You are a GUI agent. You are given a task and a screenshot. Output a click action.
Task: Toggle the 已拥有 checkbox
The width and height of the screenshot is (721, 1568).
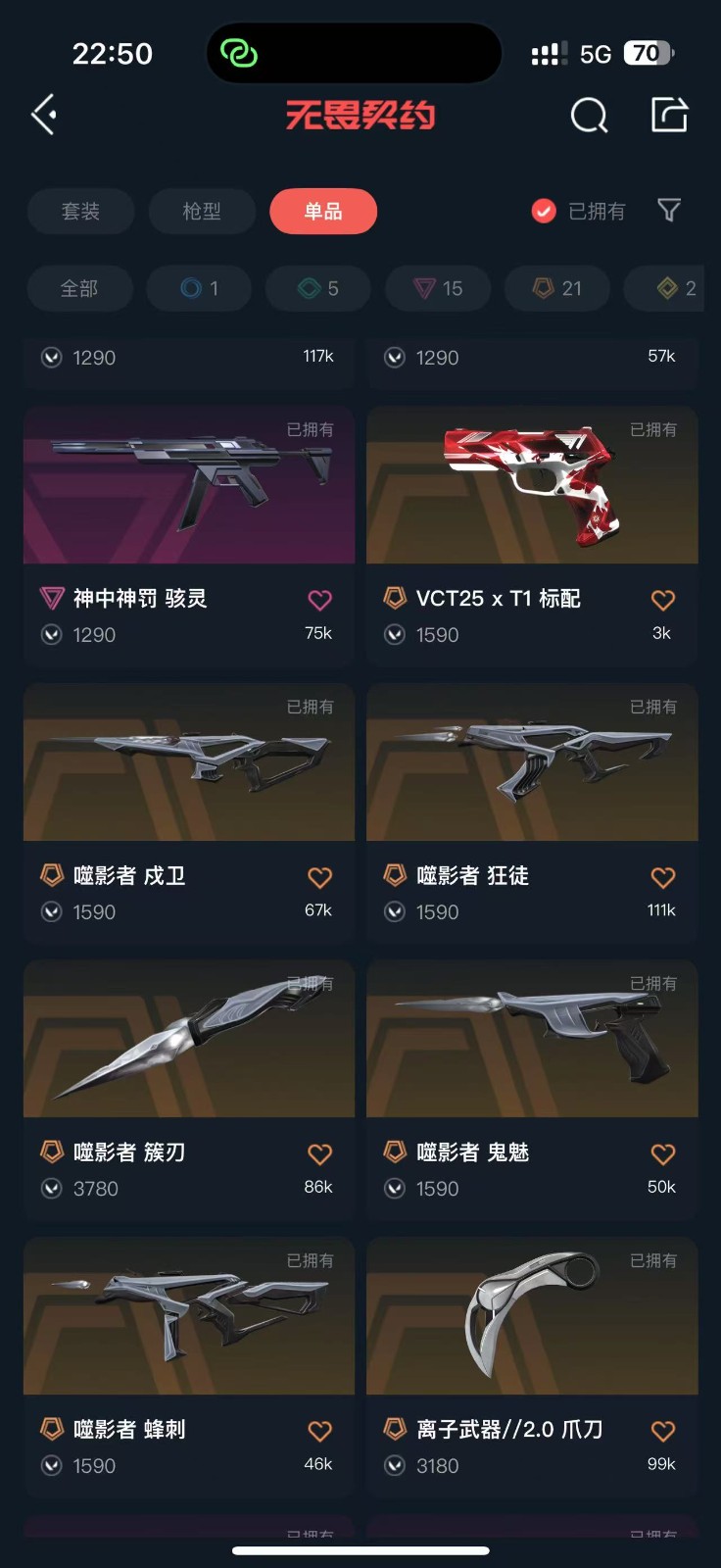pos(544,211)
